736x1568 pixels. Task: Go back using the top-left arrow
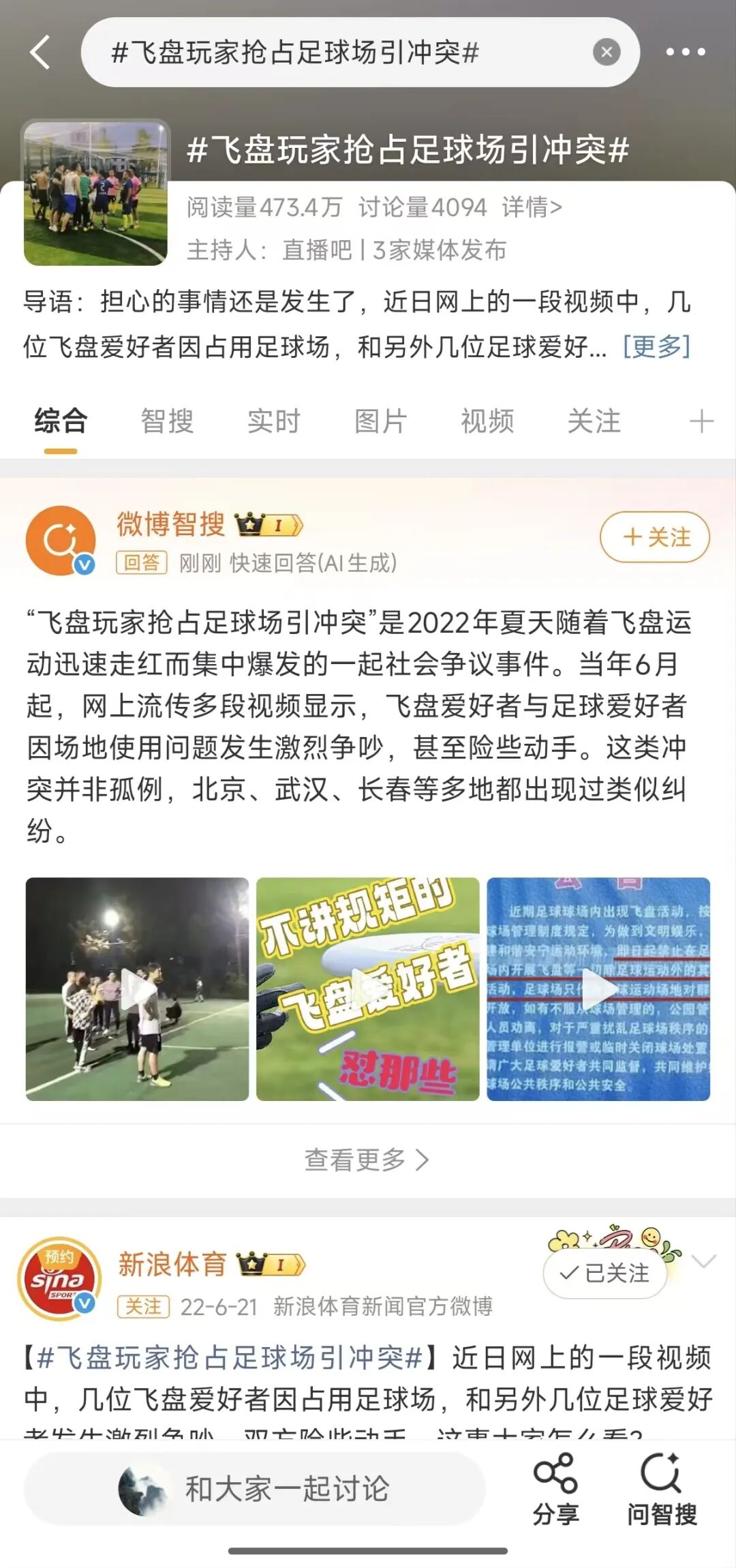click(x=40, y=52)
